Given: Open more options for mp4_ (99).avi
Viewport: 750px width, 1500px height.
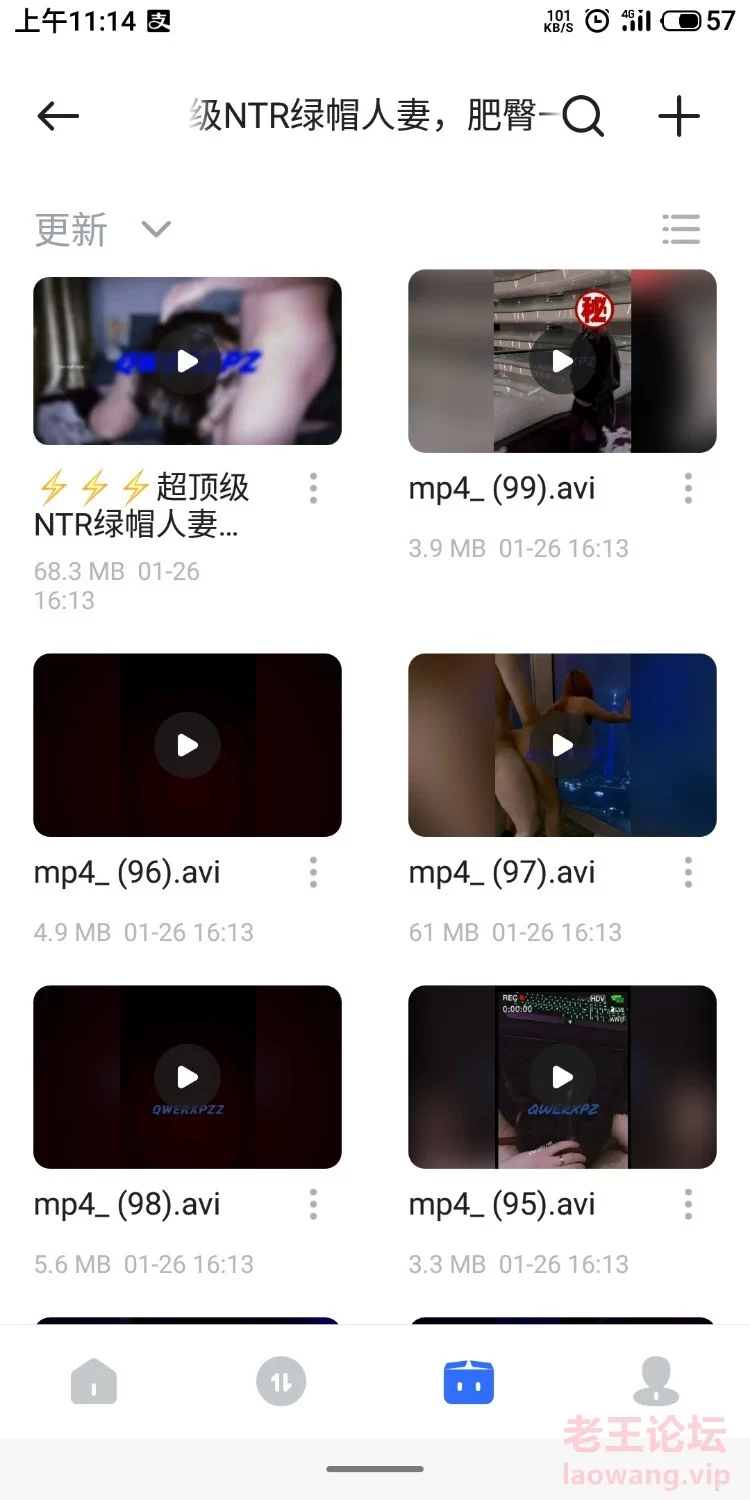Looking at the screenshot, I should (688, 488).
